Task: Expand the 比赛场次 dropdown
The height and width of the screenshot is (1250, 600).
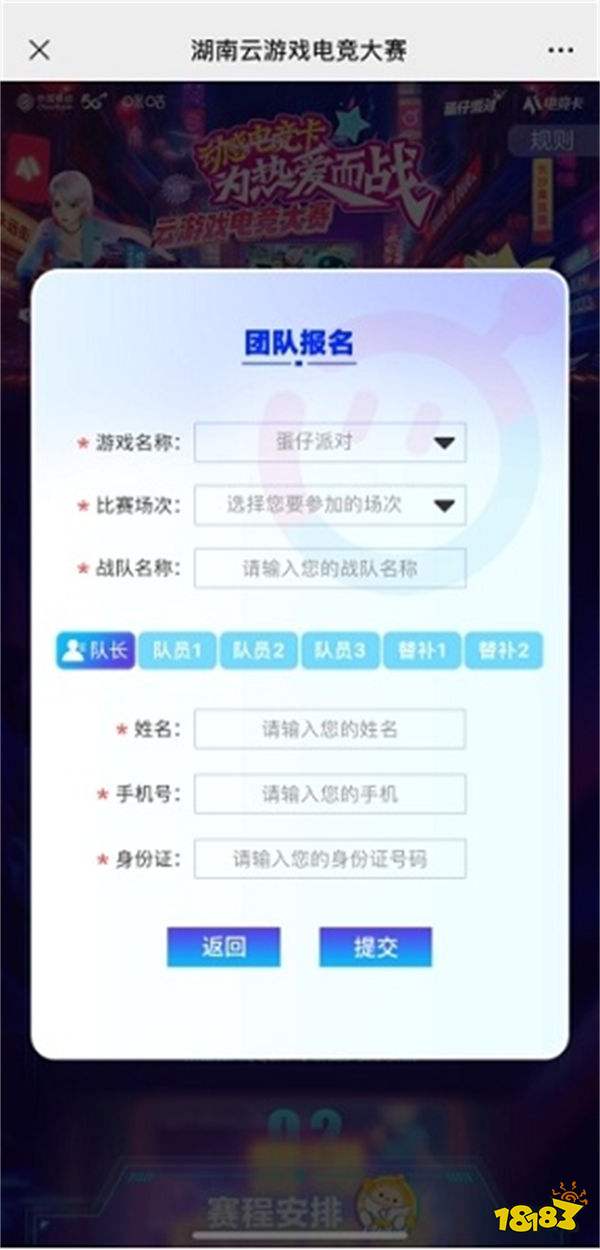Action: point(330,505)
